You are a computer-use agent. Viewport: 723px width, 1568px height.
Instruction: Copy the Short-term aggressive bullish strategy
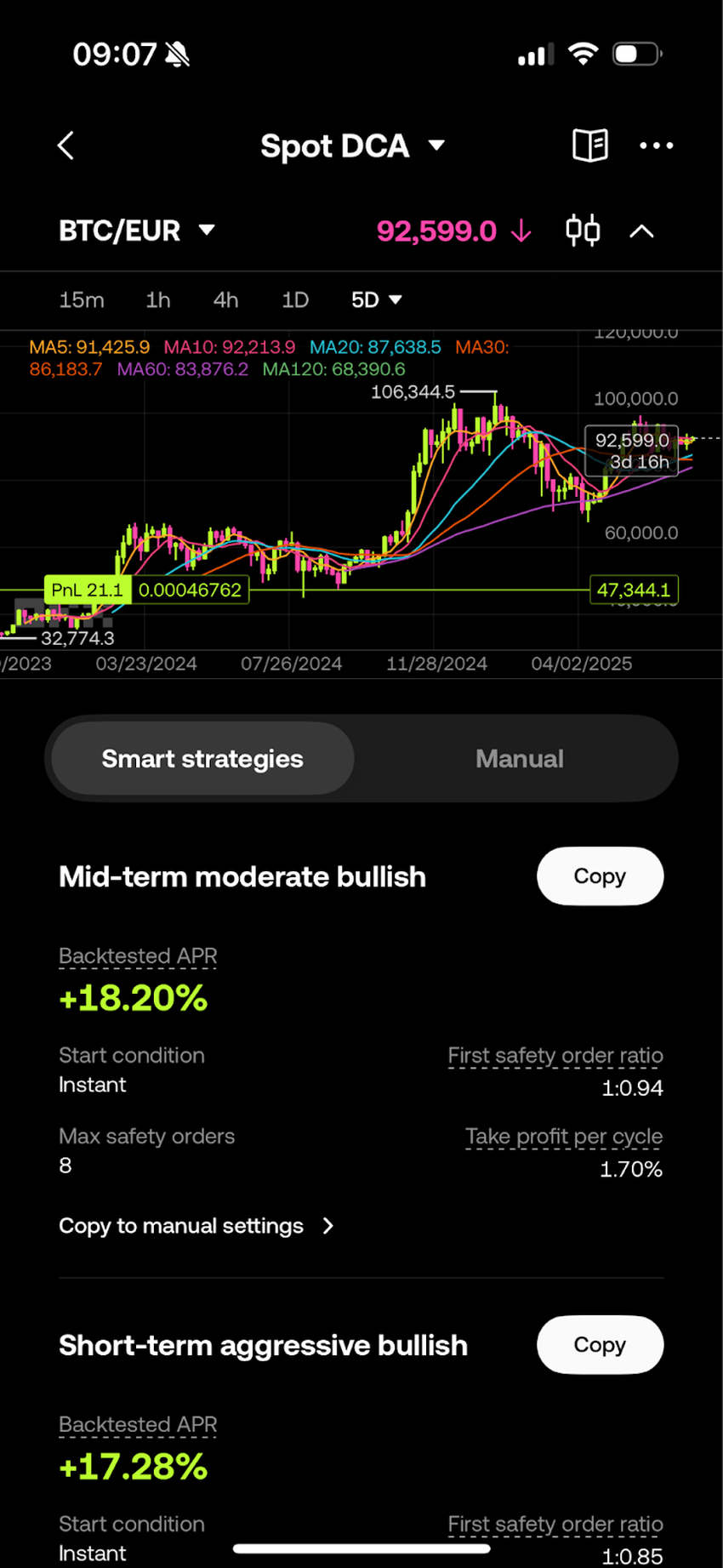tap(600, 1344)
